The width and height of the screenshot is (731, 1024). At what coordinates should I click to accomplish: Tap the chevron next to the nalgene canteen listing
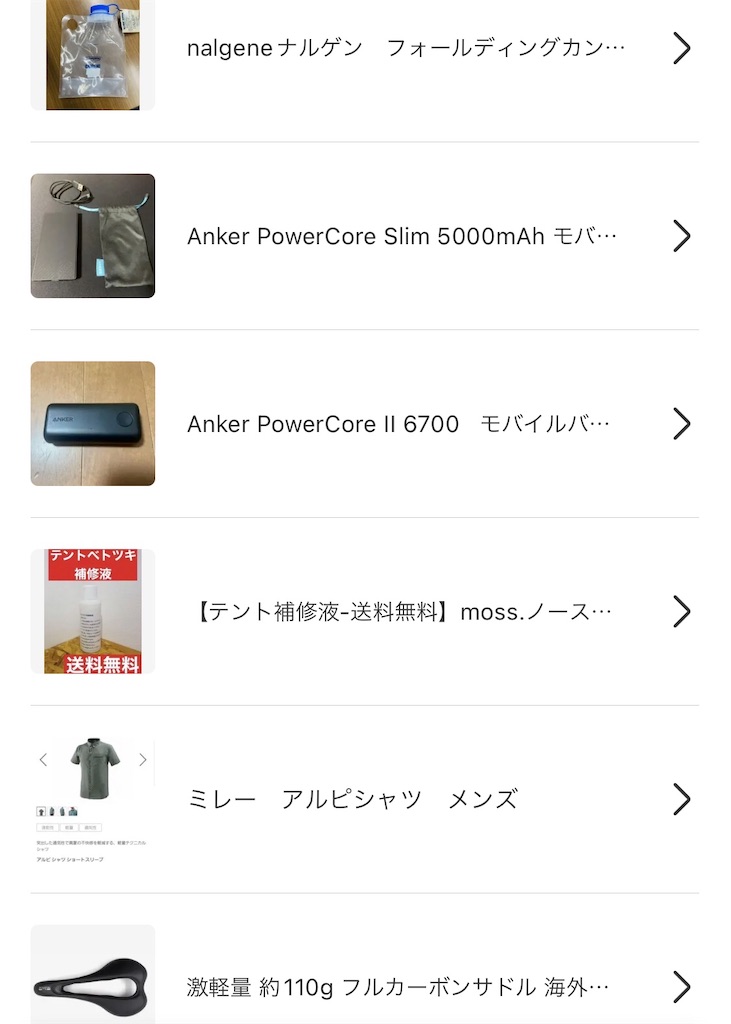coord(682,47)
